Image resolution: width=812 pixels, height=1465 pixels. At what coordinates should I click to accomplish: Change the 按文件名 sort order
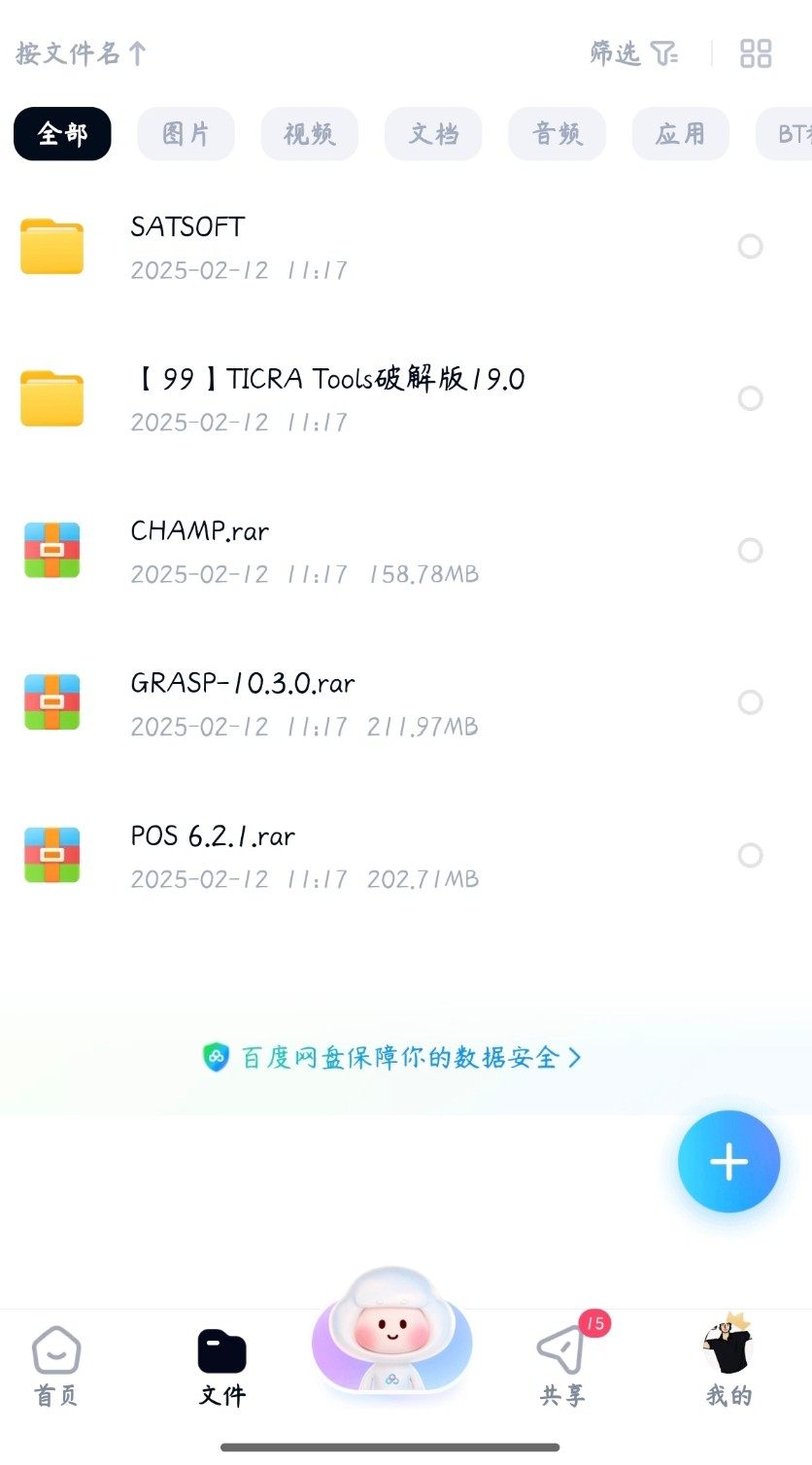pyautogui.click(x=81, y=53)
